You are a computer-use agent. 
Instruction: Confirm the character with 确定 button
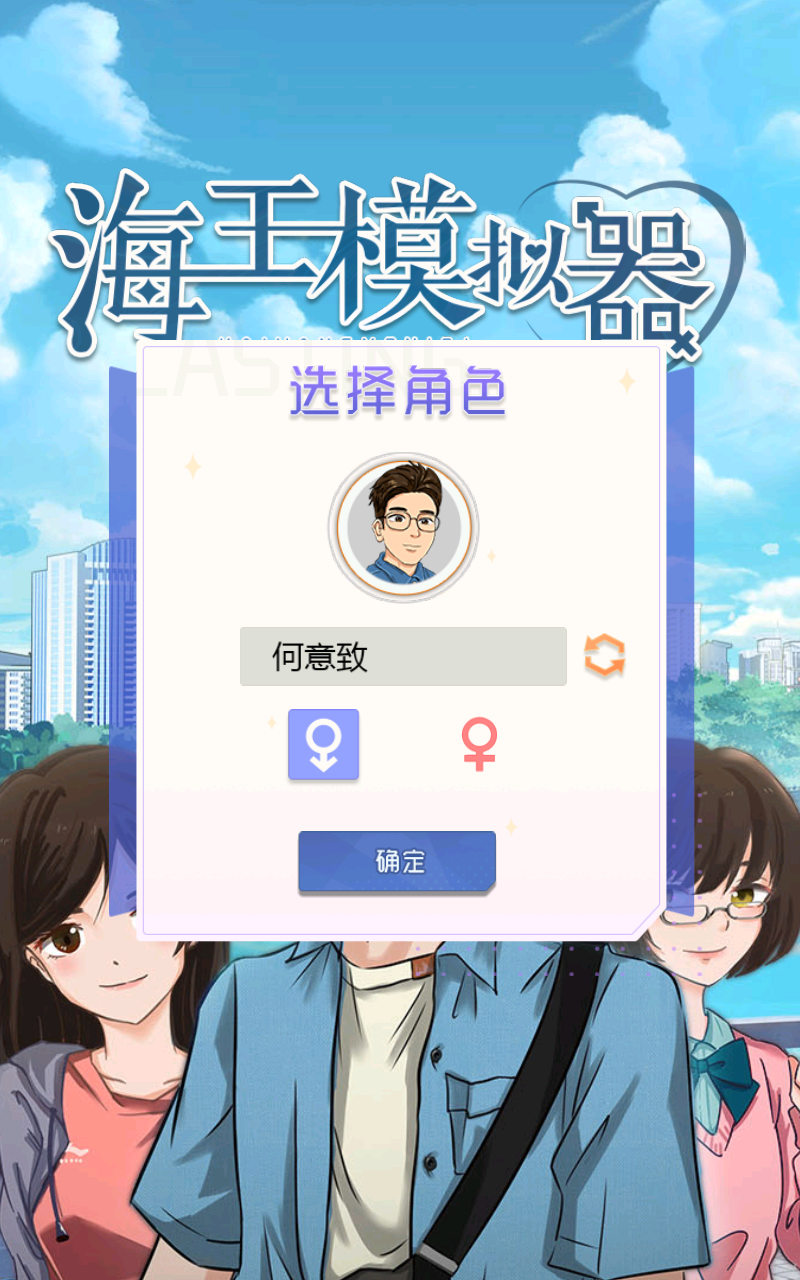point(397,862)
